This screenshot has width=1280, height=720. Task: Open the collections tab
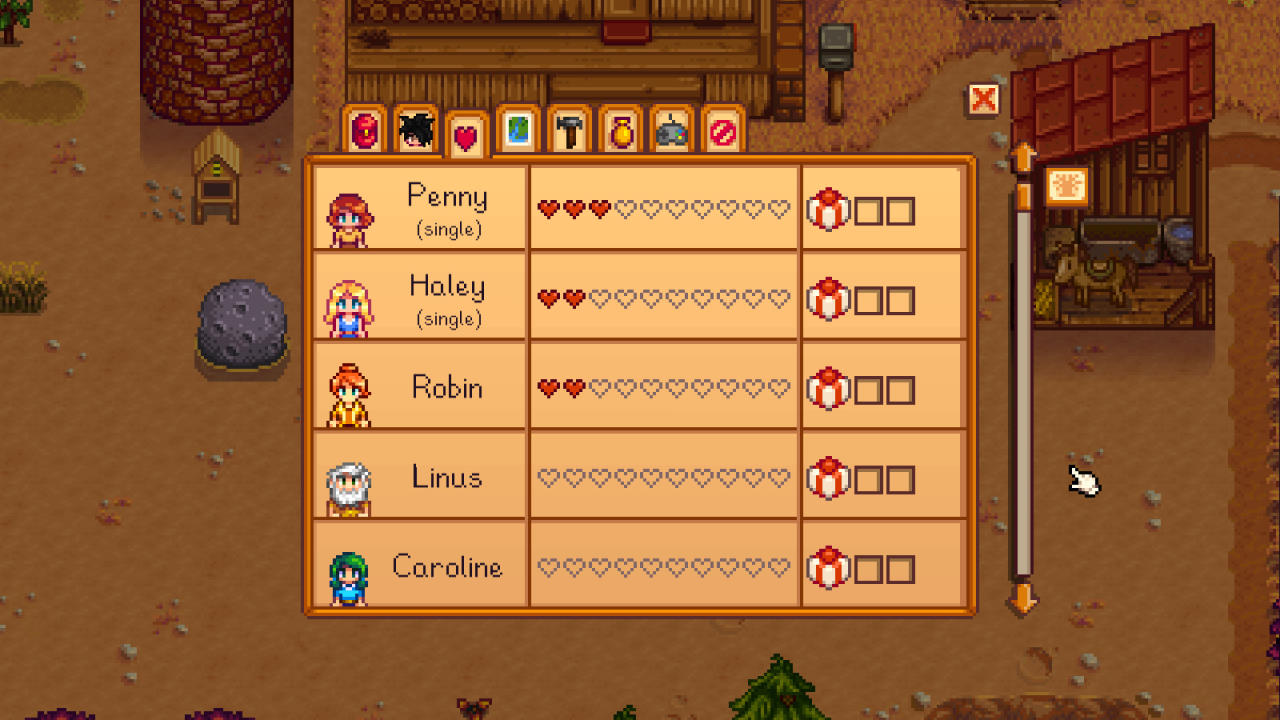[x=620, y=130]
